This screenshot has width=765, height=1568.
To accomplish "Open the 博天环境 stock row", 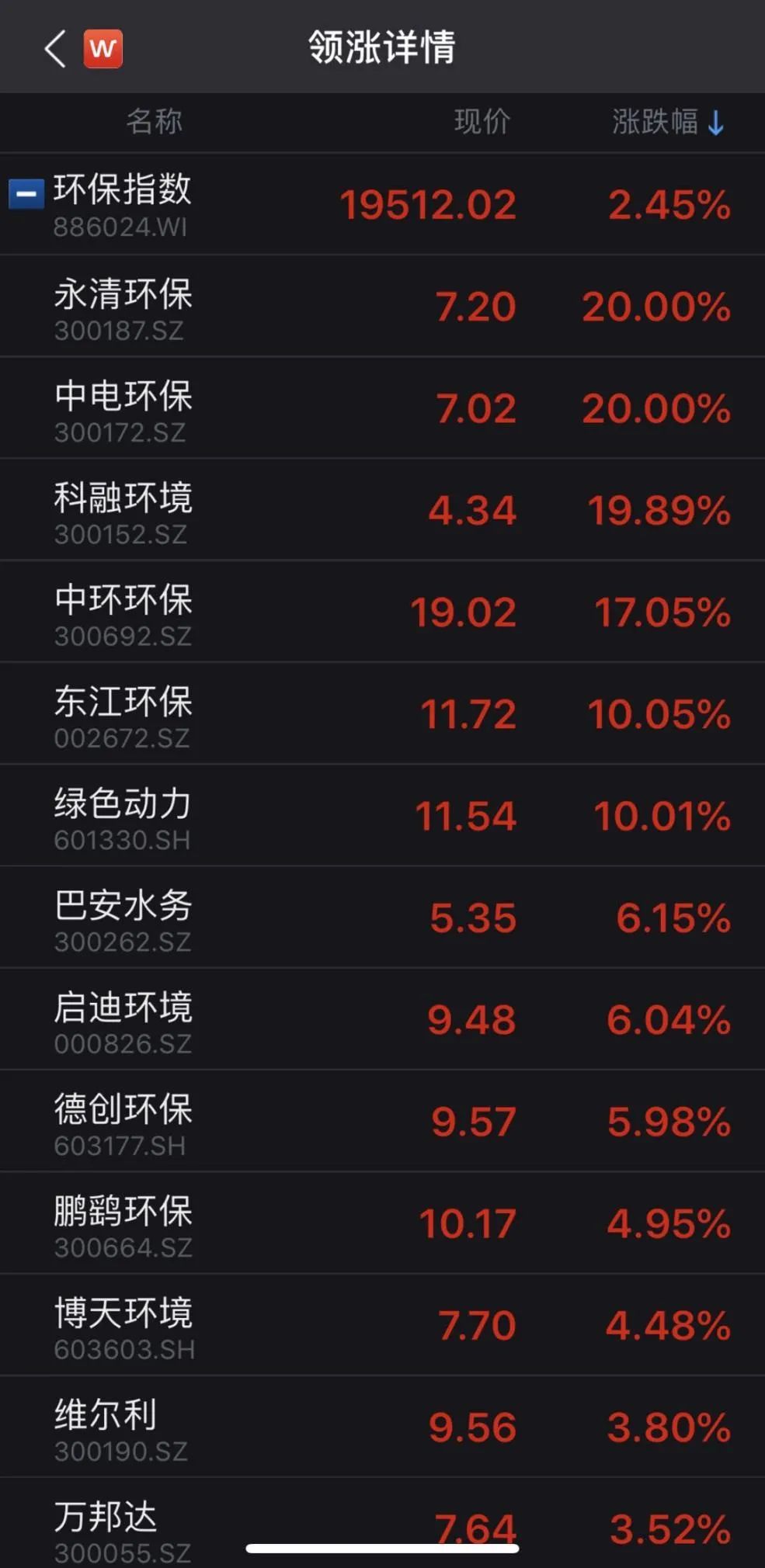I will (x=382, y=1325).
